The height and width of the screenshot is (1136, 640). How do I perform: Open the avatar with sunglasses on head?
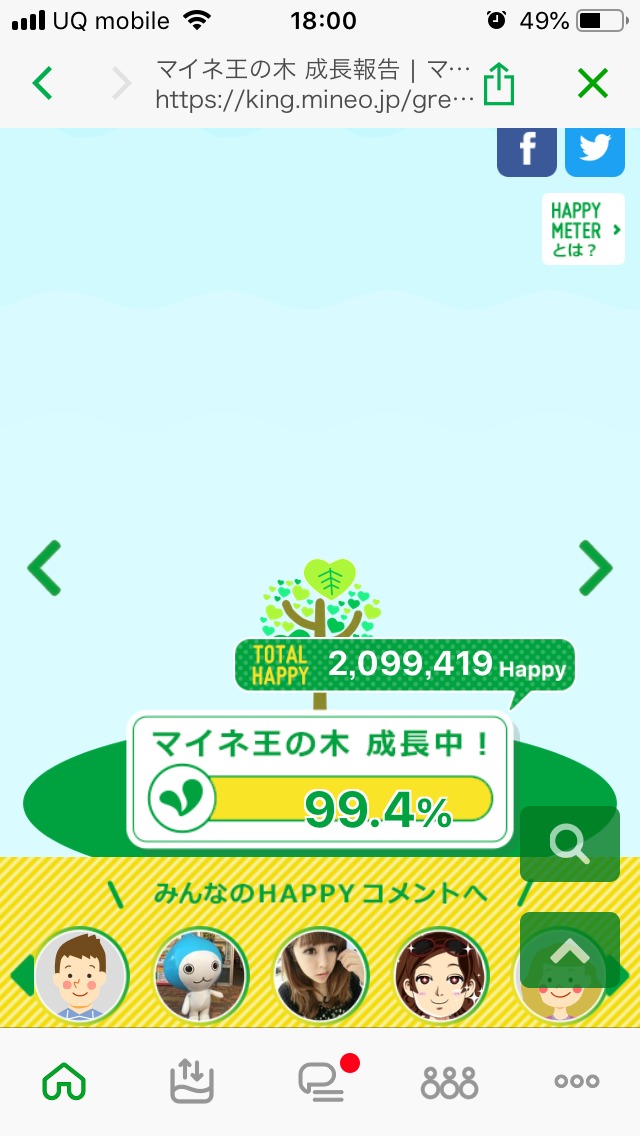point(441,975)
